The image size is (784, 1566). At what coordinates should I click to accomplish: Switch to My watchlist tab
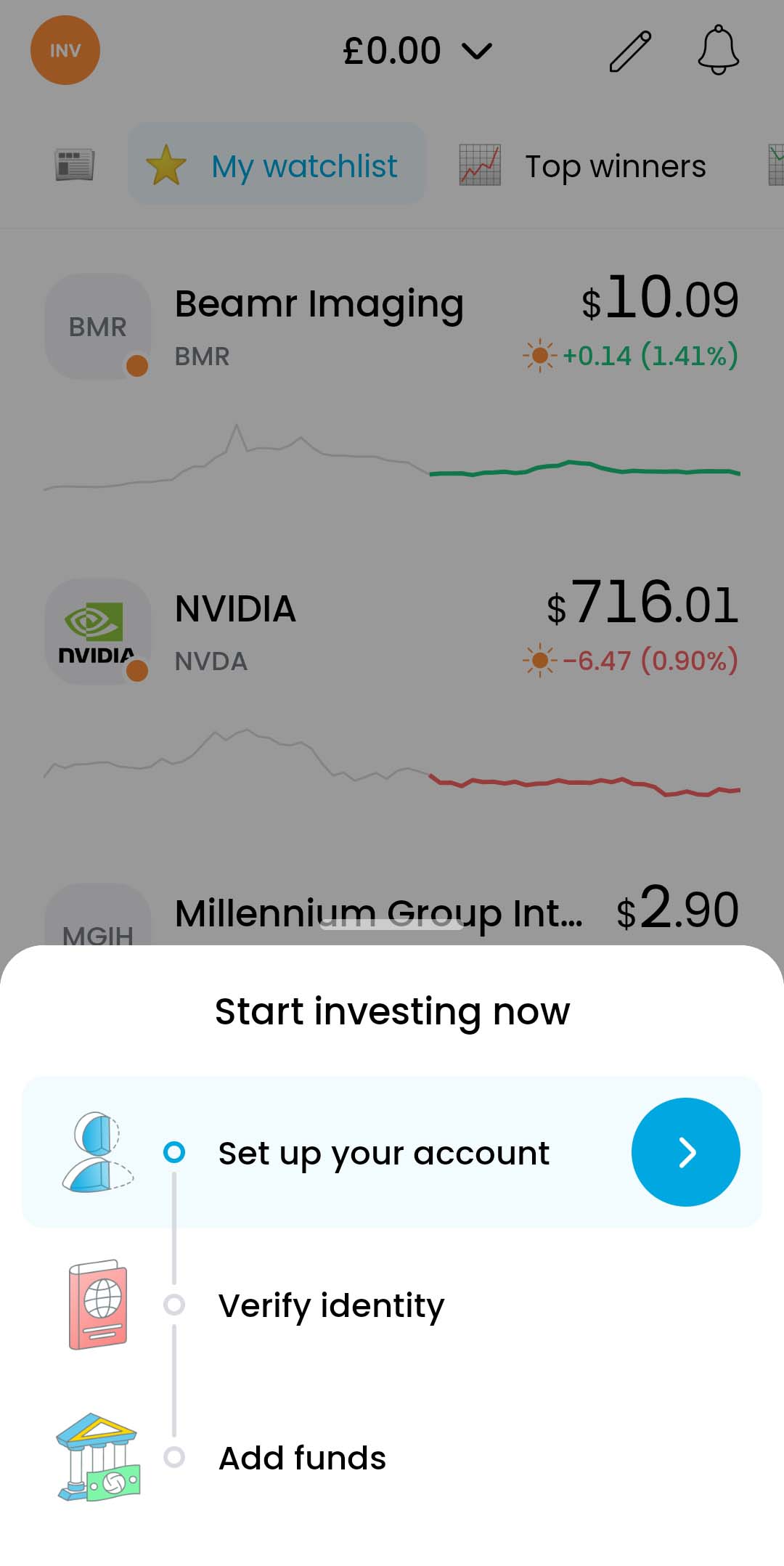[277, 166]
